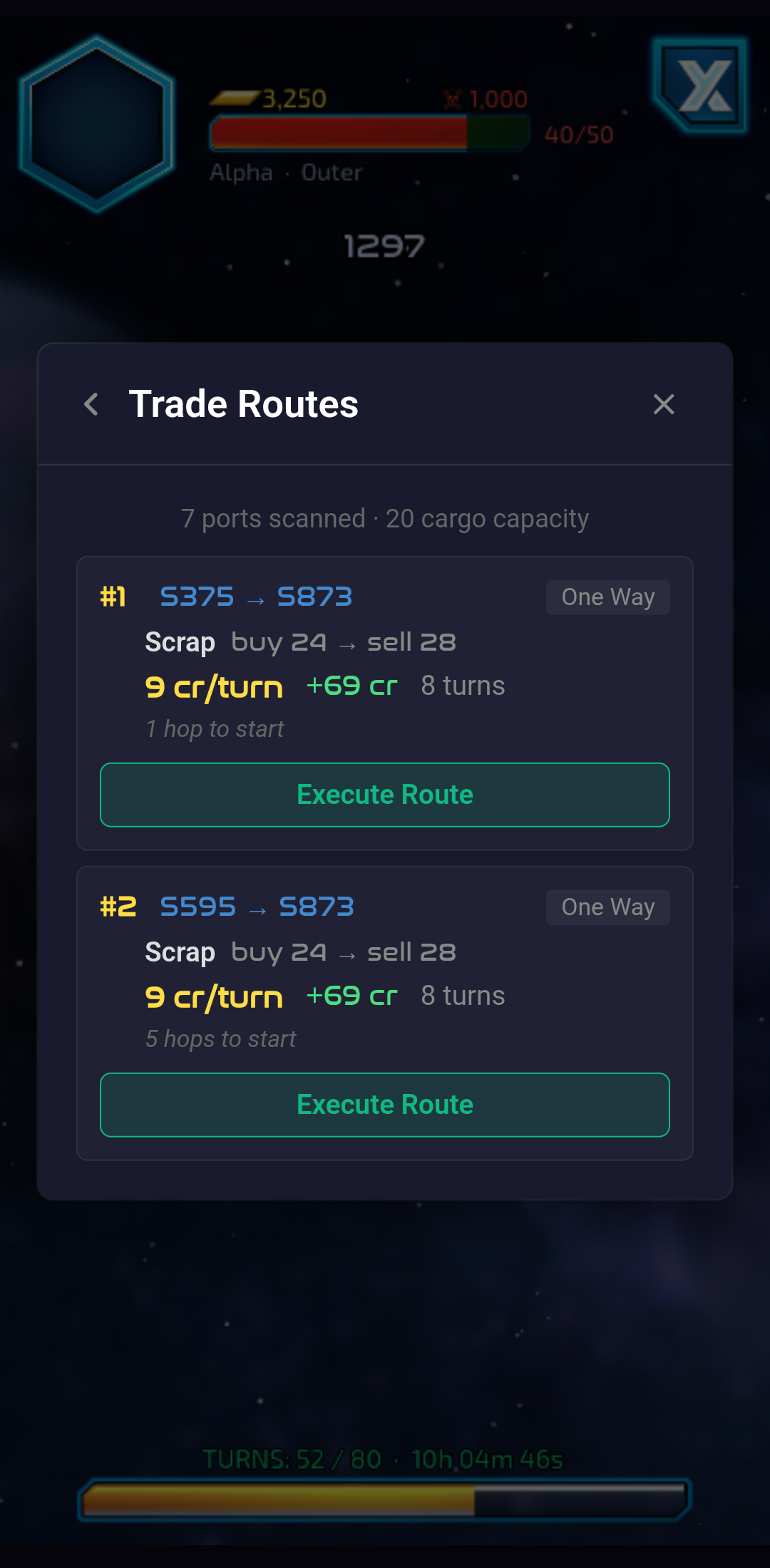Close the Trade Routes panel with the X
The width and height of the screenshot is (770, 1568).
click(664, 404)
